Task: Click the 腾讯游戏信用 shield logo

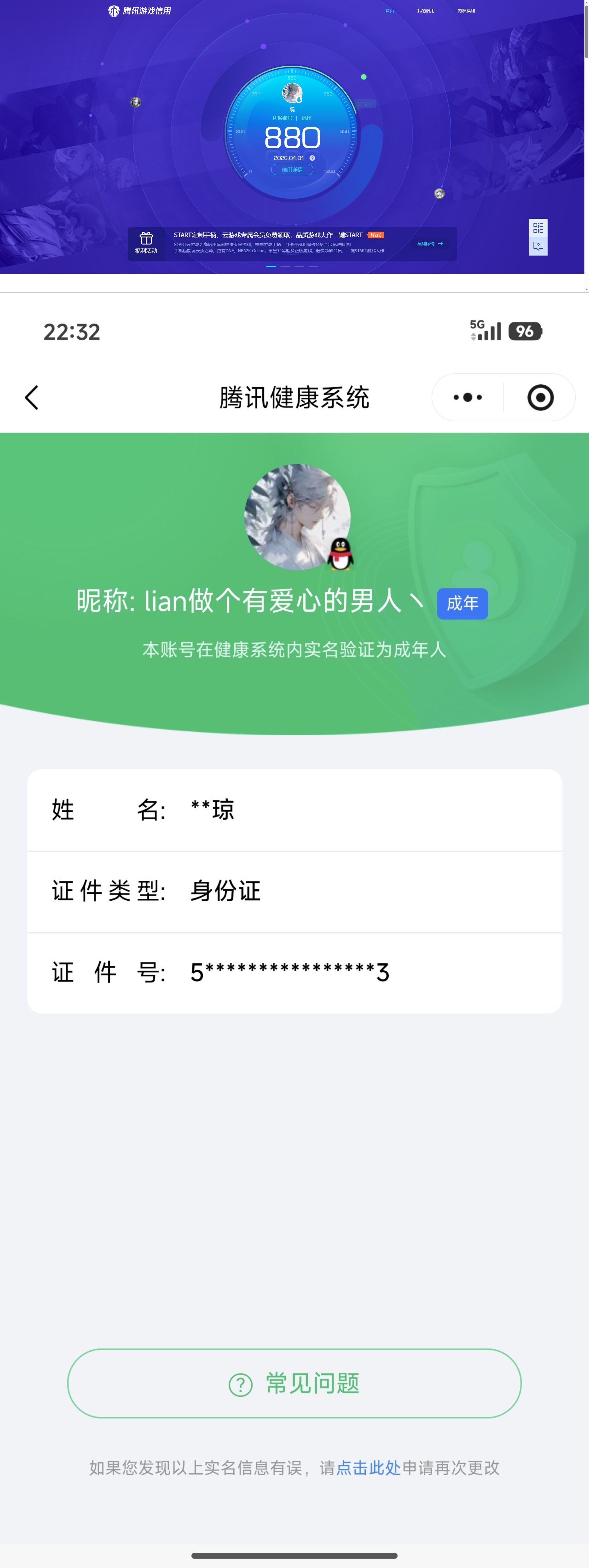Action: pos(114,10)
